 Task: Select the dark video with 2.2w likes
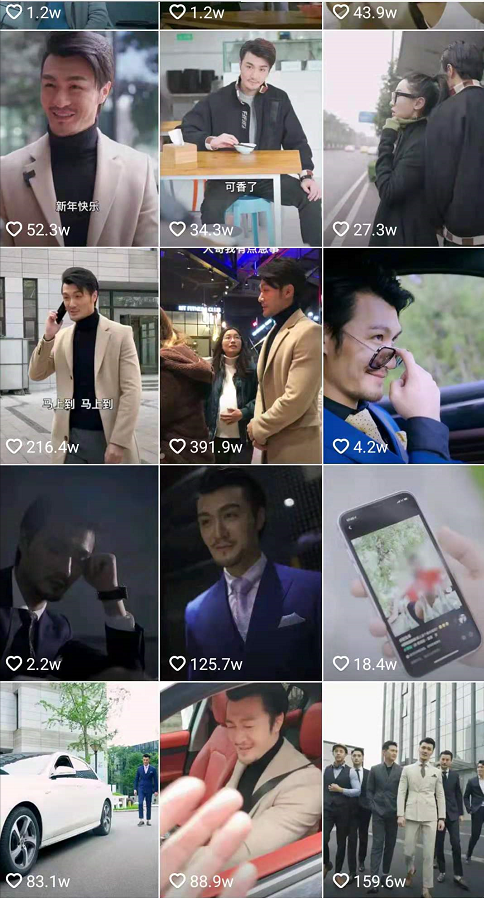[x=79, y=573]
